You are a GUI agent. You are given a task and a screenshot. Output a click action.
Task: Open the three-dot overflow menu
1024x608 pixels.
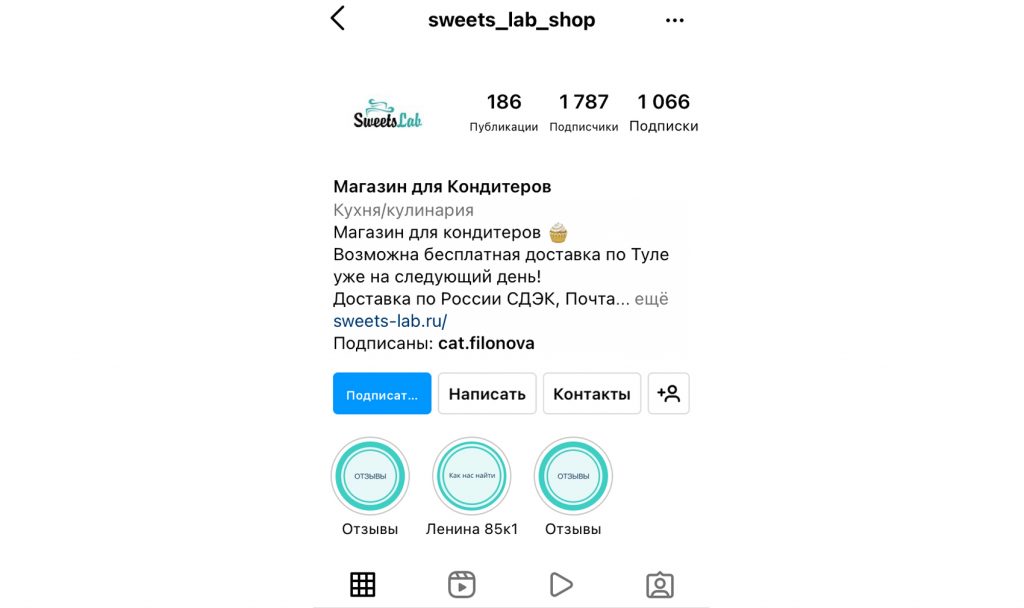[675, 20]
